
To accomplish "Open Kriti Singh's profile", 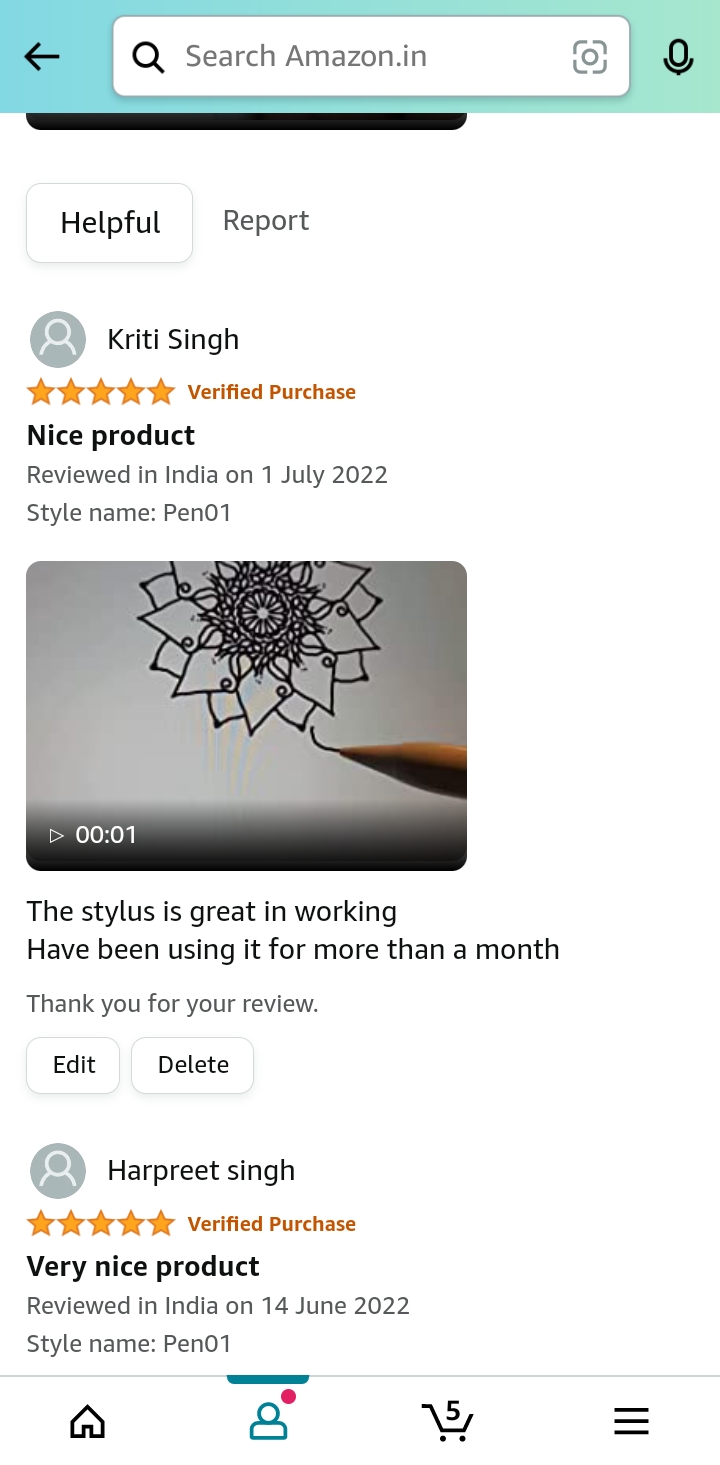I will tap(173, 339).
